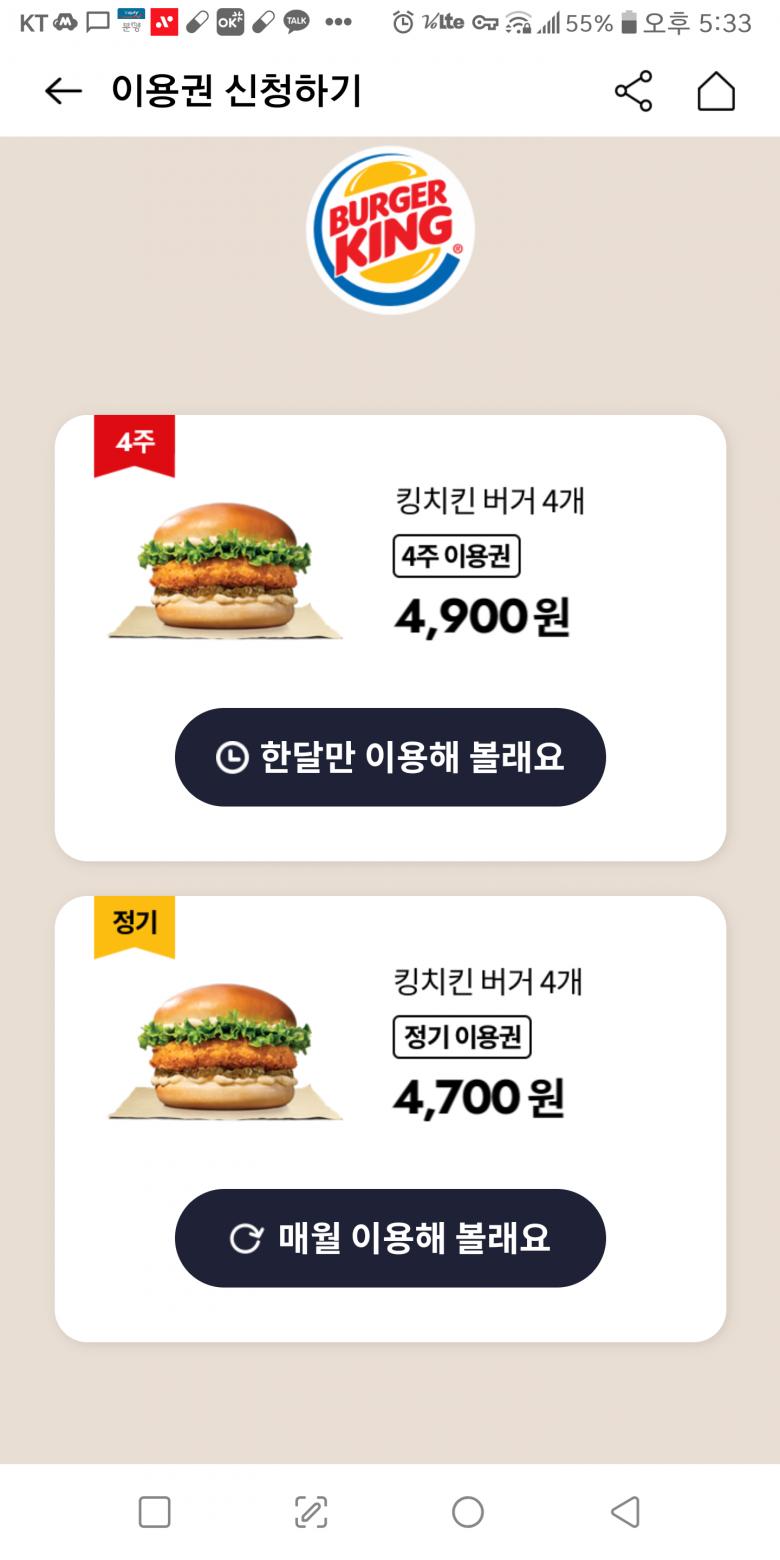Tap the system back button
This screenshot has width=780, height=1560.
tap(625, 1511)
